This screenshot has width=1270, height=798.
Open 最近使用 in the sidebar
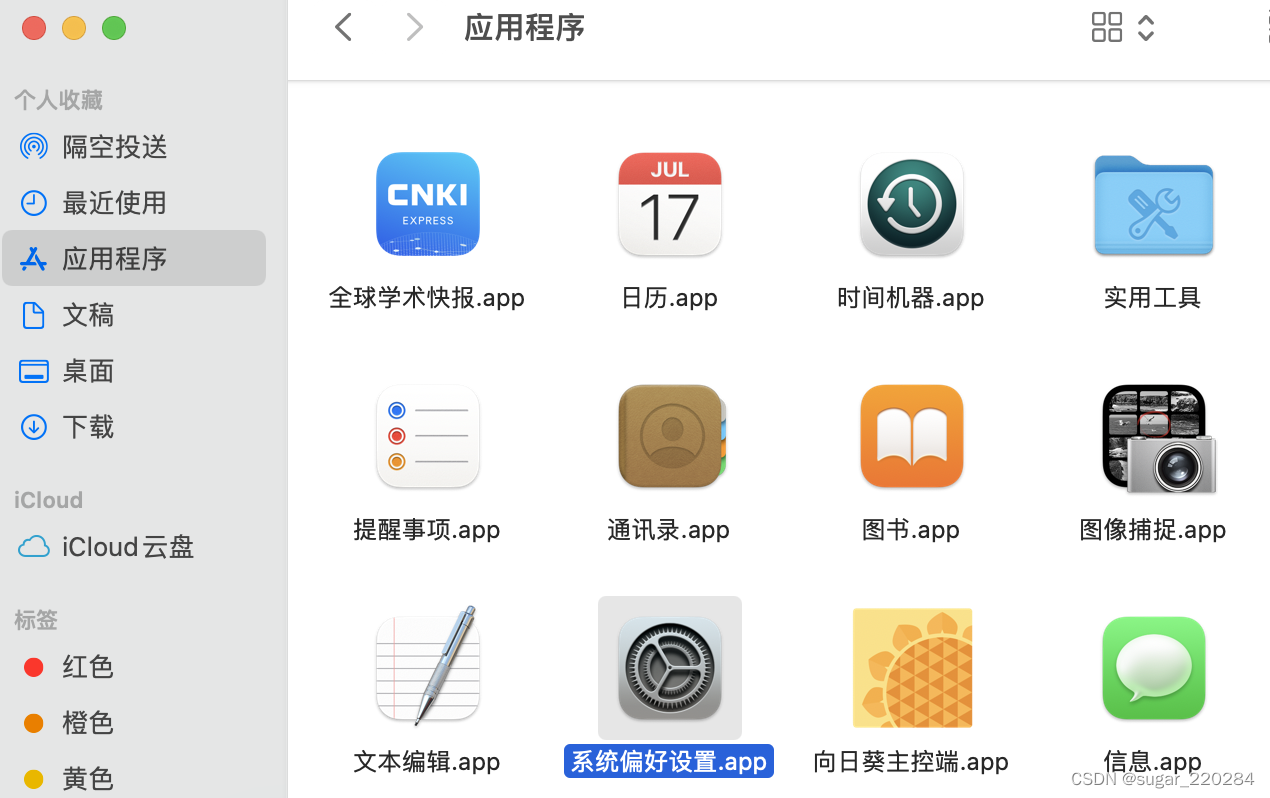click(114, 203)
